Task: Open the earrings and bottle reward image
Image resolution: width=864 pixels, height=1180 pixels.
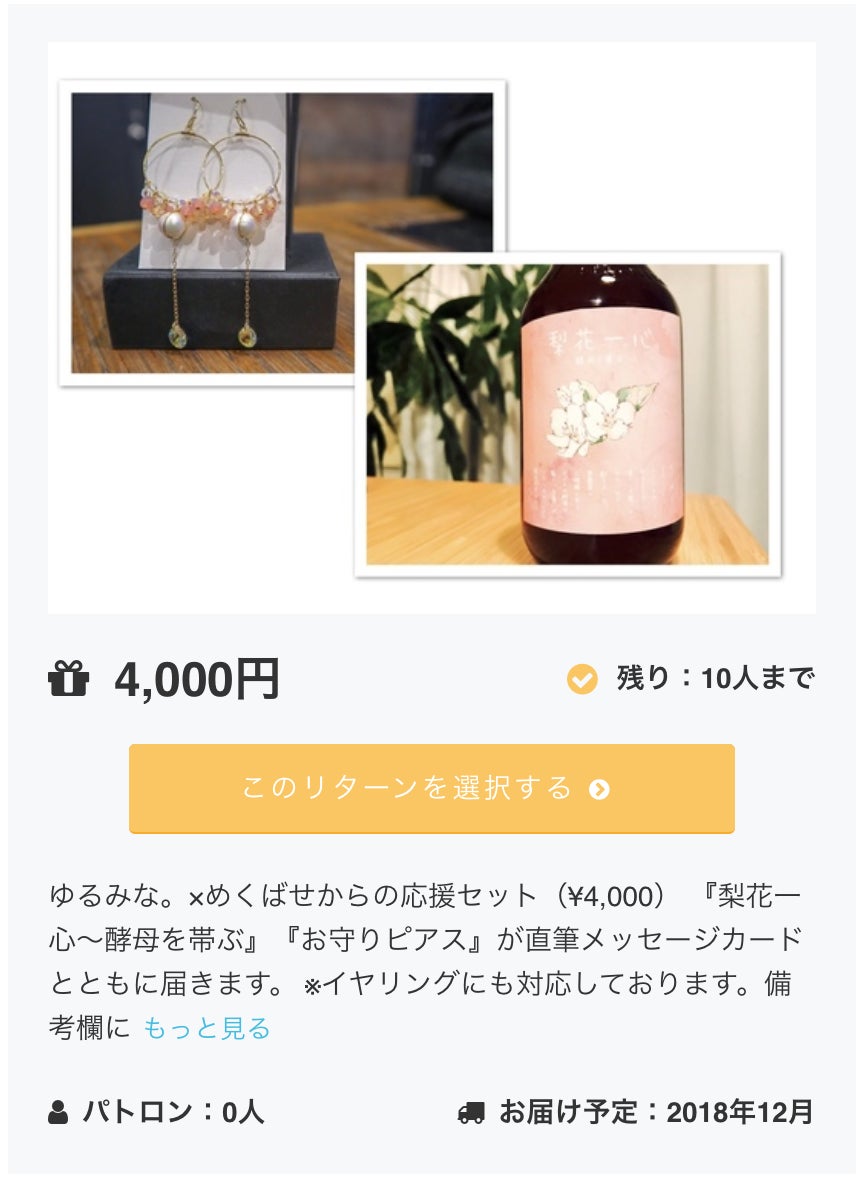Action: click(431, 328)
